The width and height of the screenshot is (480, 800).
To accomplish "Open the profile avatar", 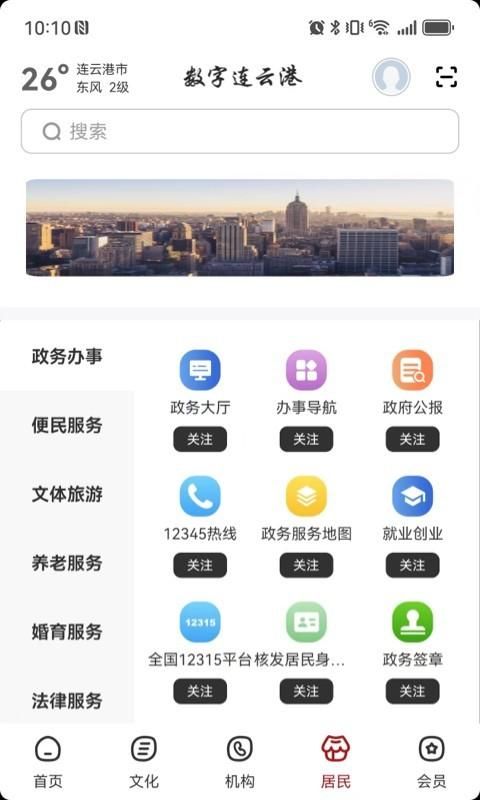I will (391, 77).
